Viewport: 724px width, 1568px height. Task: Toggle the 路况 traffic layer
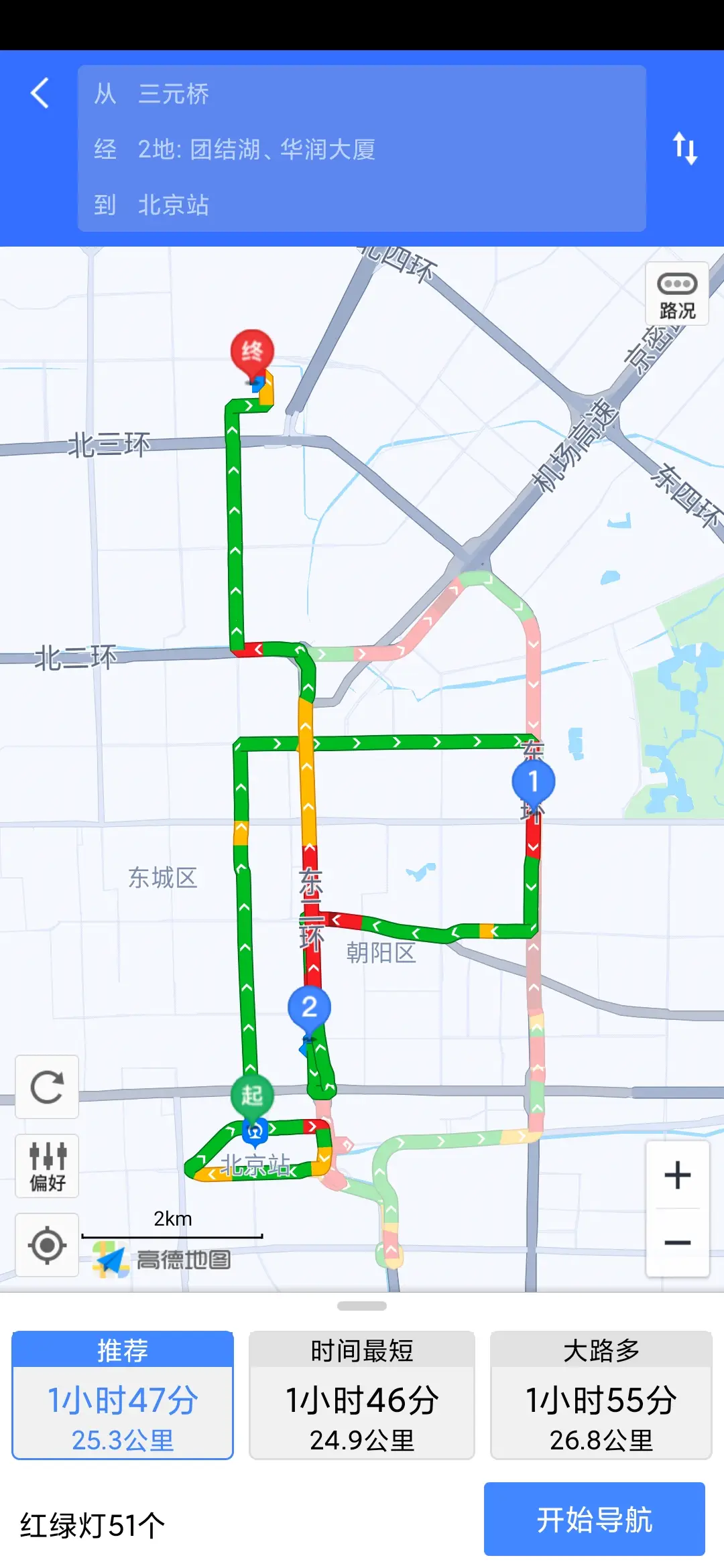click(x=677, y=294)
